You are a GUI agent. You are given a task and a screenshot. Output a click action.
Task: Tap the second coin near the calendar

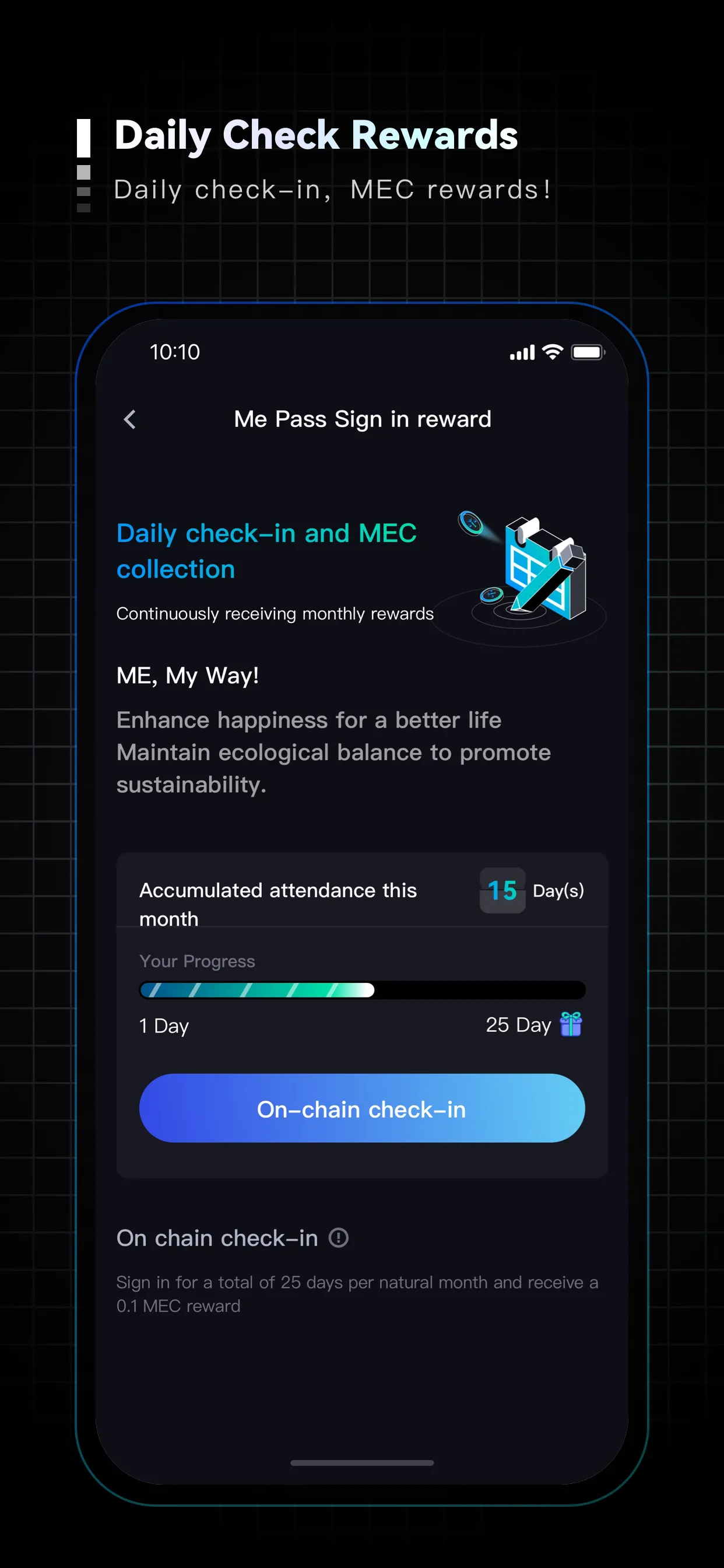[x=491, y=596]
